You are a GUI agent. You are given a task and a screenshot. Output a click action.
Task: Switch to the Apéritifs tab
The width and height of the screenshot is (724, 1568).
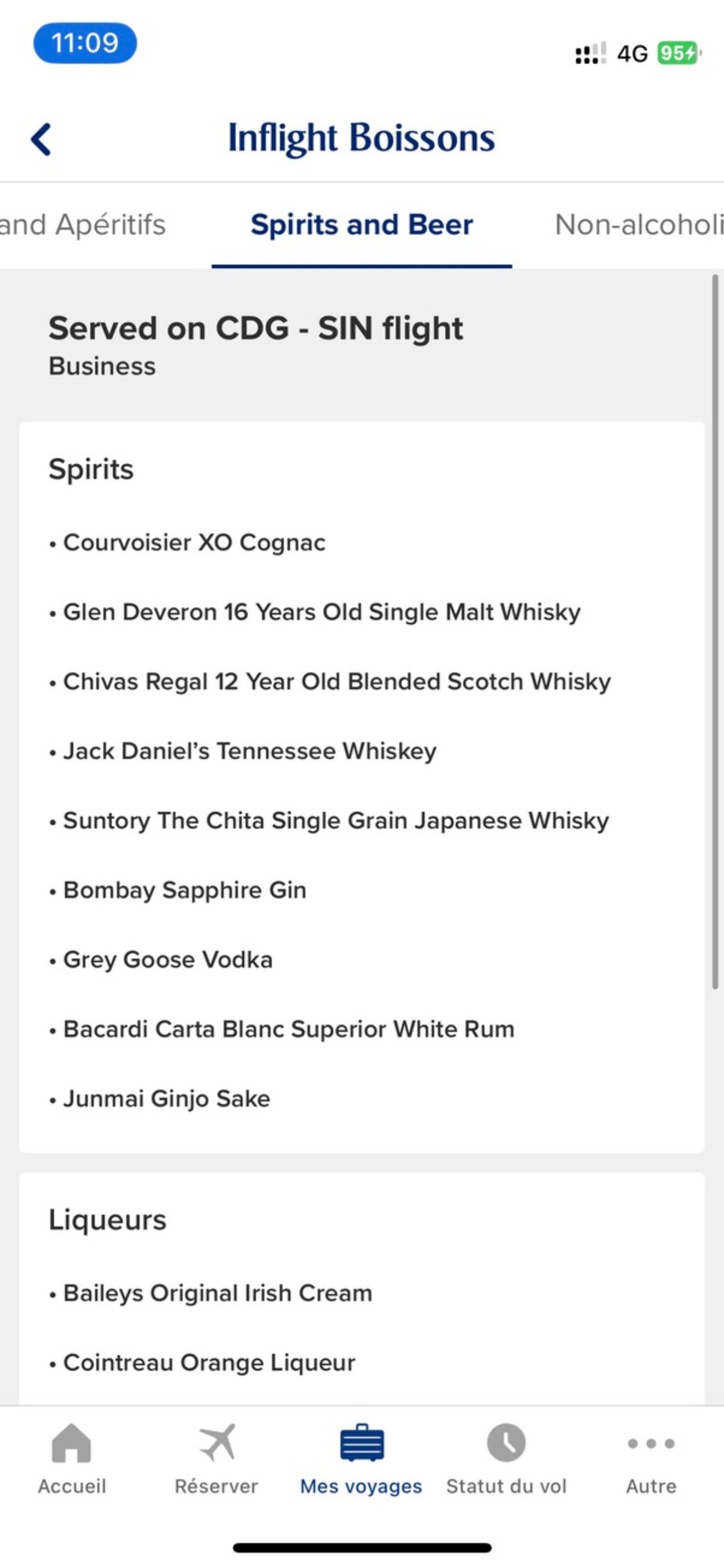83,224
